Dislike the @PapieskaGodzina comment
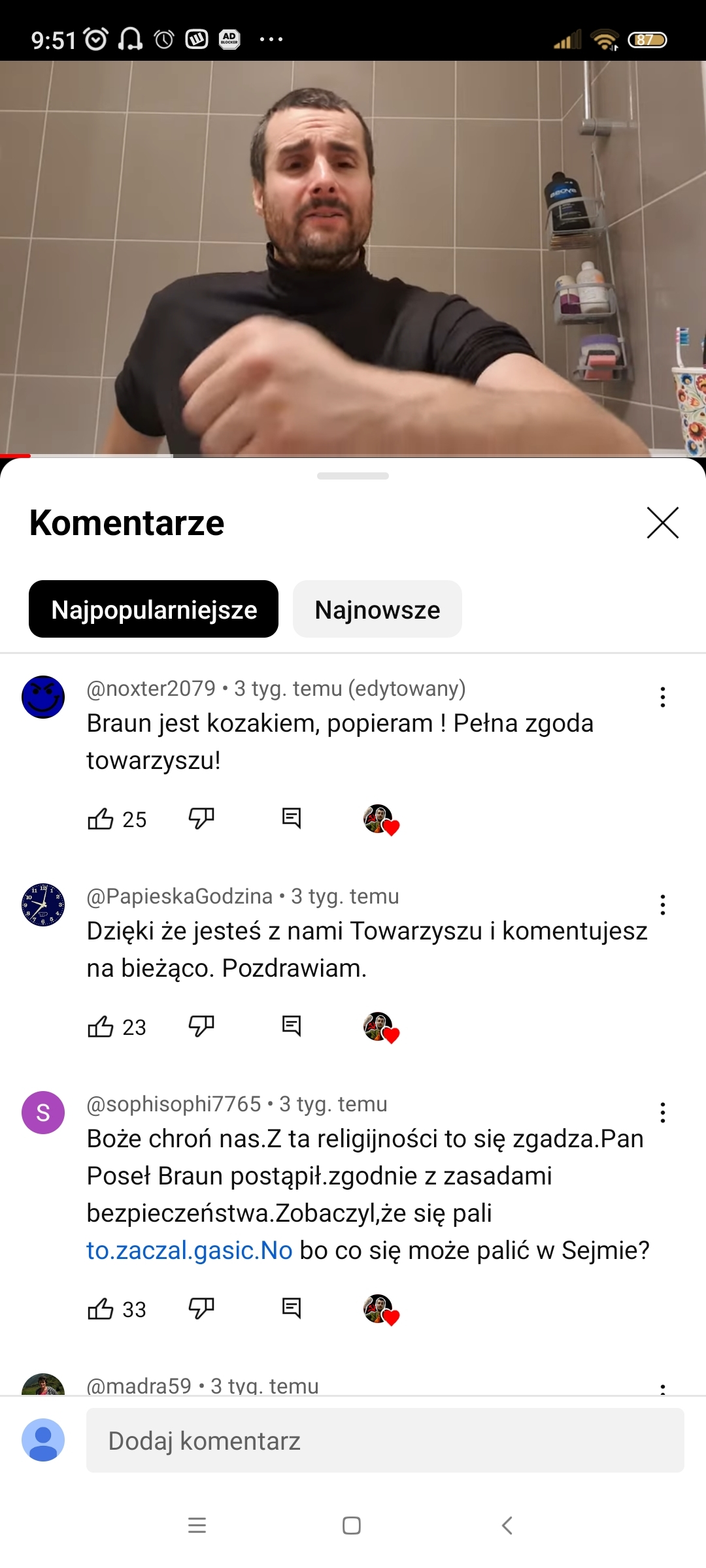Screen dimensions: 706x1568 point(201,1026)
